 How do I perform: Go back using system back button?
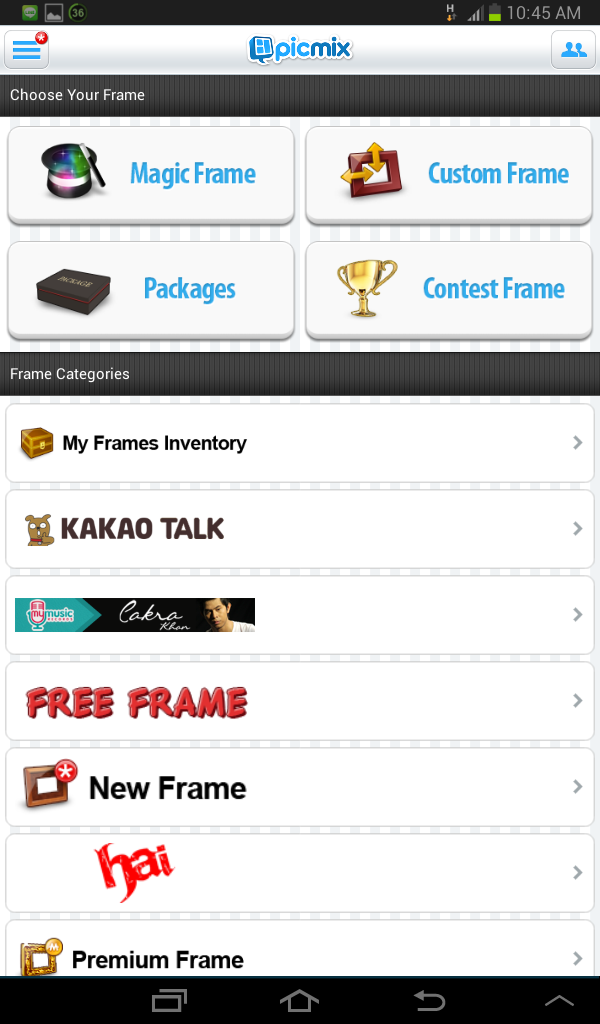coord(429,1000)
